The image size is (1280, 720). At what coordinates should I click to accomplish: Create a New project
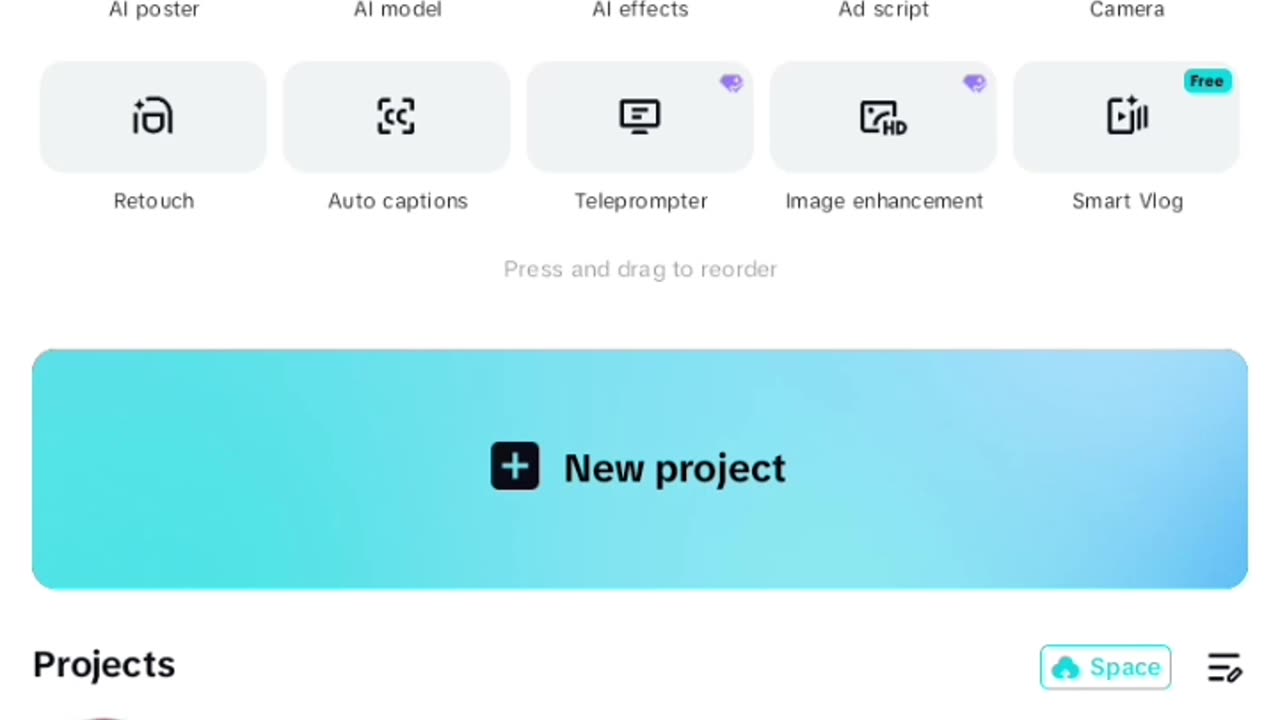(640, 469)
